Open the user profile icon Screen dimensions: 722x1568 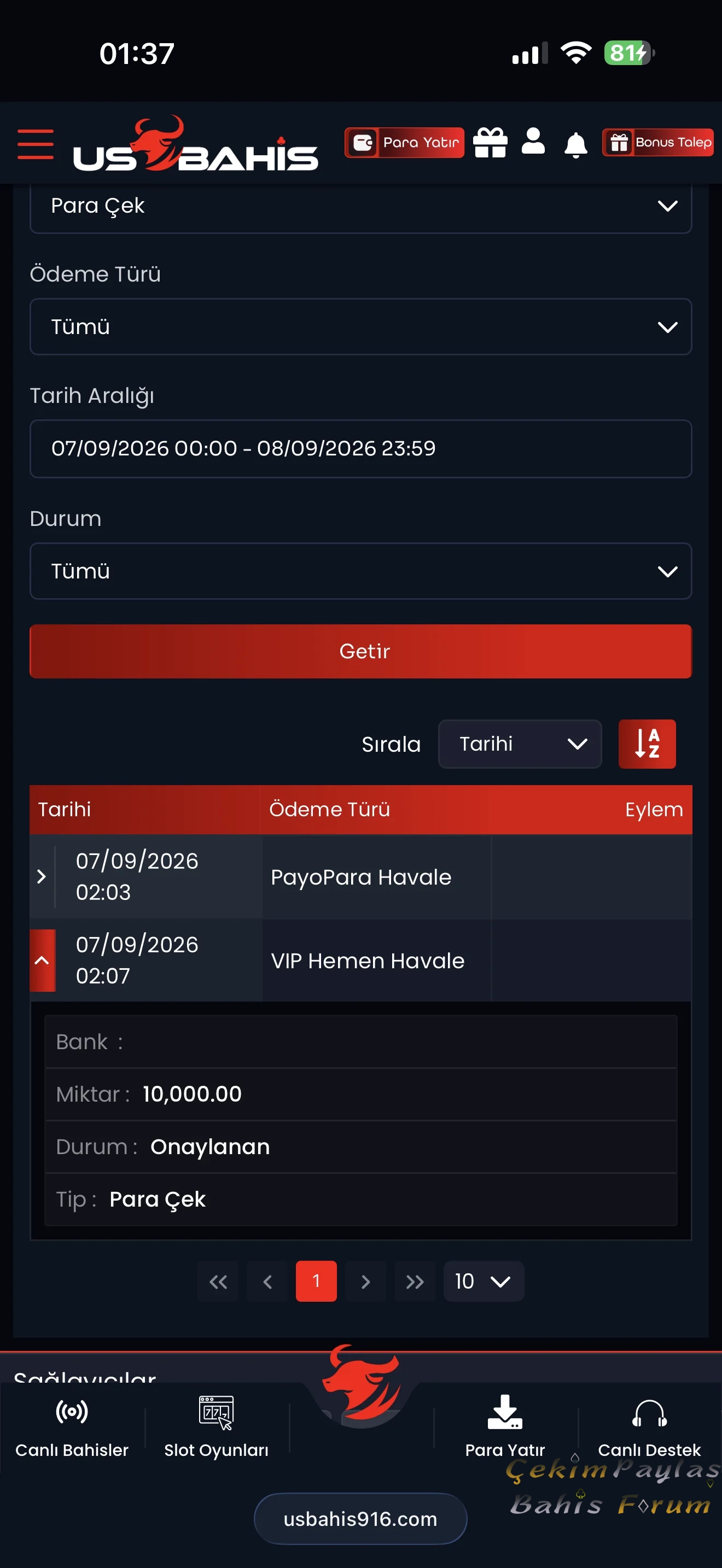point(533,141)
